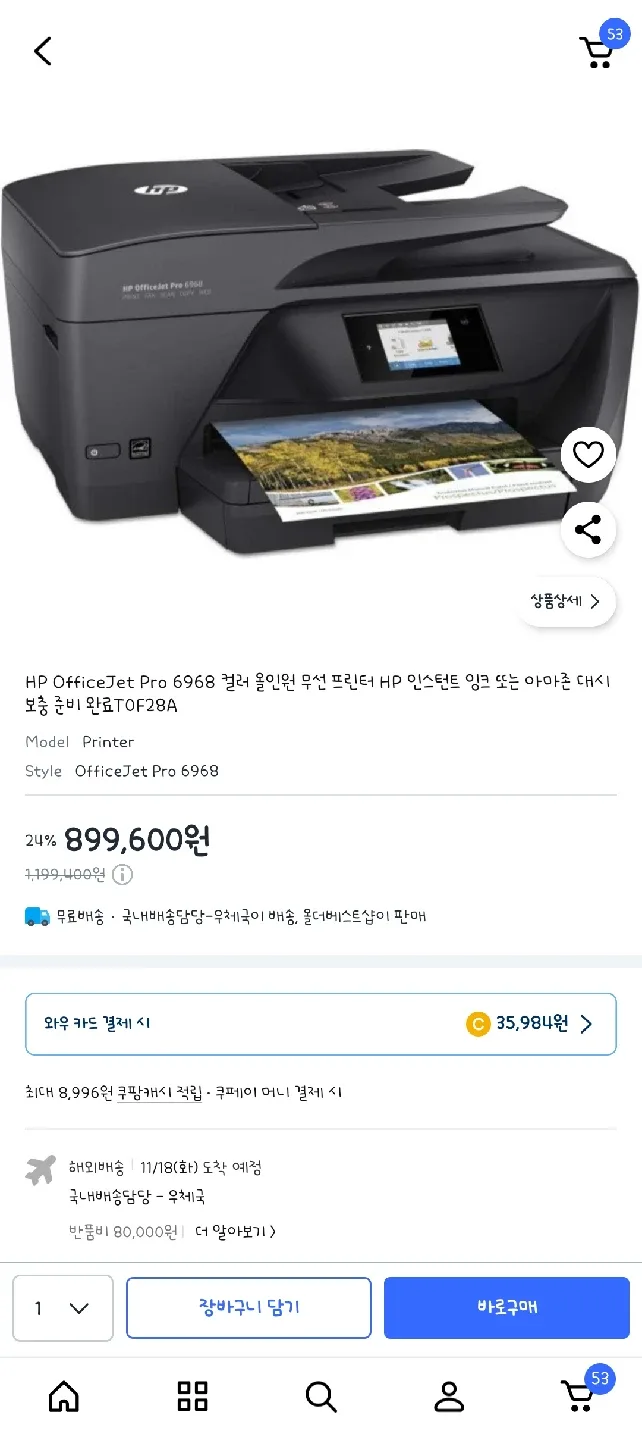This screenshot has height=1440, width=642.
Task: Open the quantity dropdown
Action: [x=63, y=1308]
